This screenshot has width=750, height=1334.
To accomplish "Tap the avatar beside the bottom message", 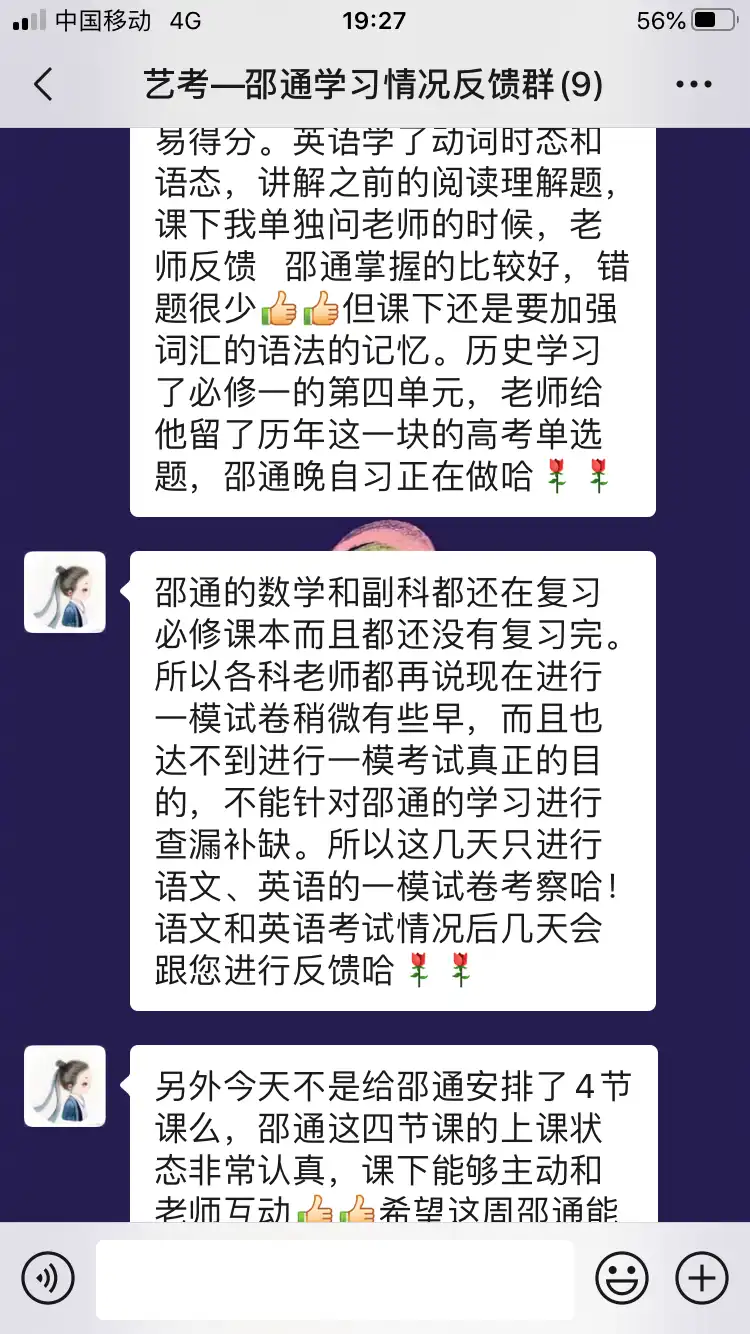I will click(x=64, y=1088).
